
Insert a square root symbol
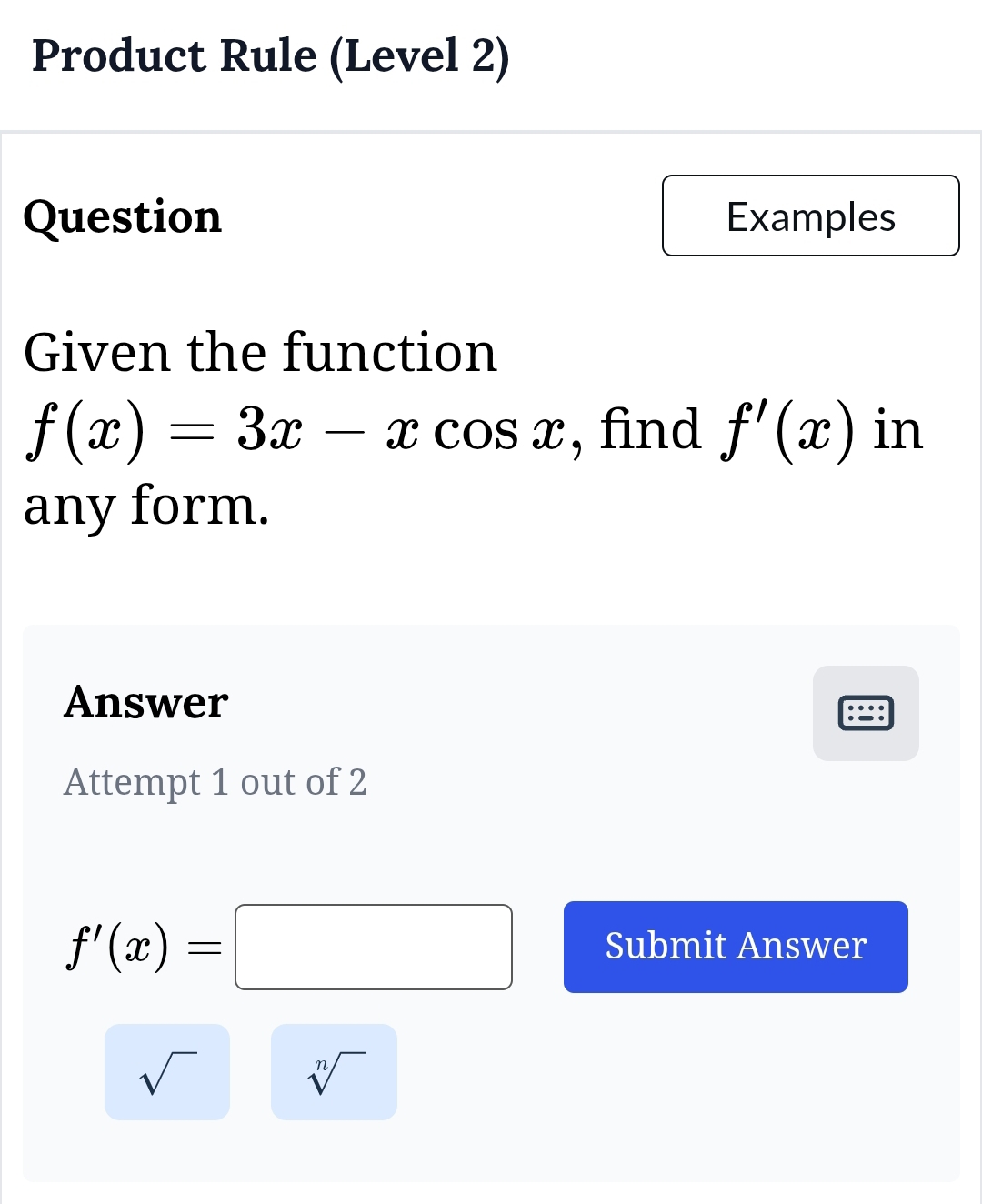(x=167, y=1071)
